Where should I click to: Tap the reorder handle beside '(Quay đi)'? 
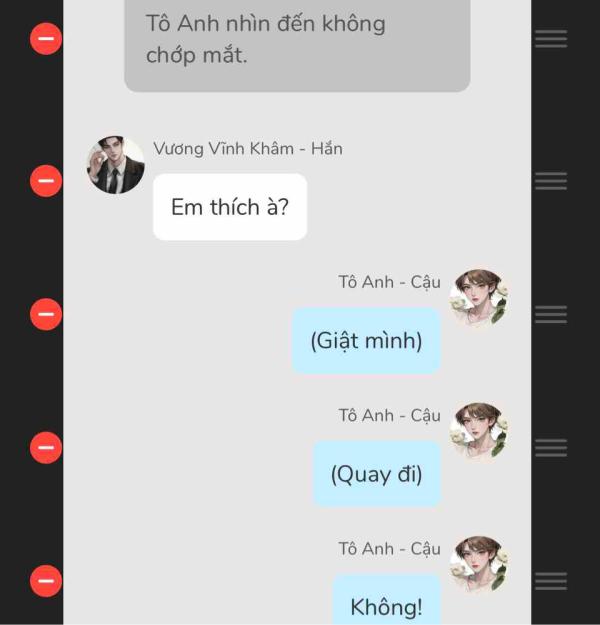click(x=551, y=447)
